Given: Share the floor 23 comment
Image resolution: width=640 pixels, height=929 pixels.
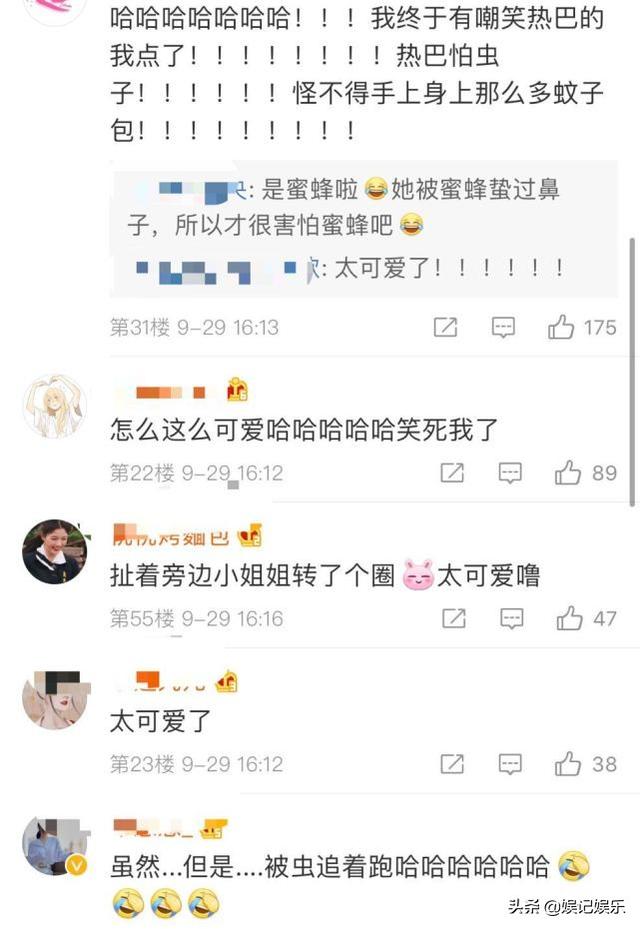Looking at the screenshot, I should click(x=452, y=765).
